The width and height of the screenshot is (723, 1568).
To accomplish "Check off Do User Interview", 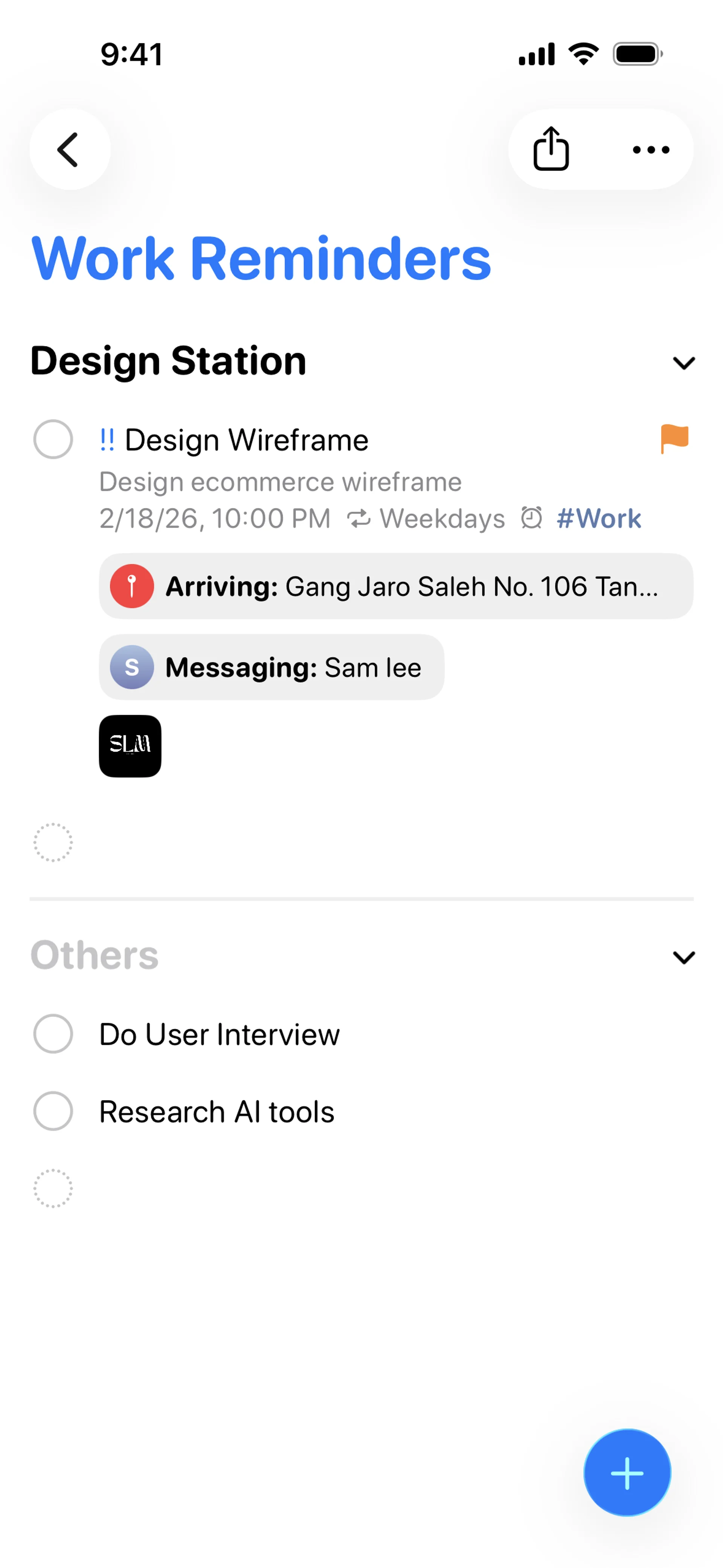I will point(53,1033).
